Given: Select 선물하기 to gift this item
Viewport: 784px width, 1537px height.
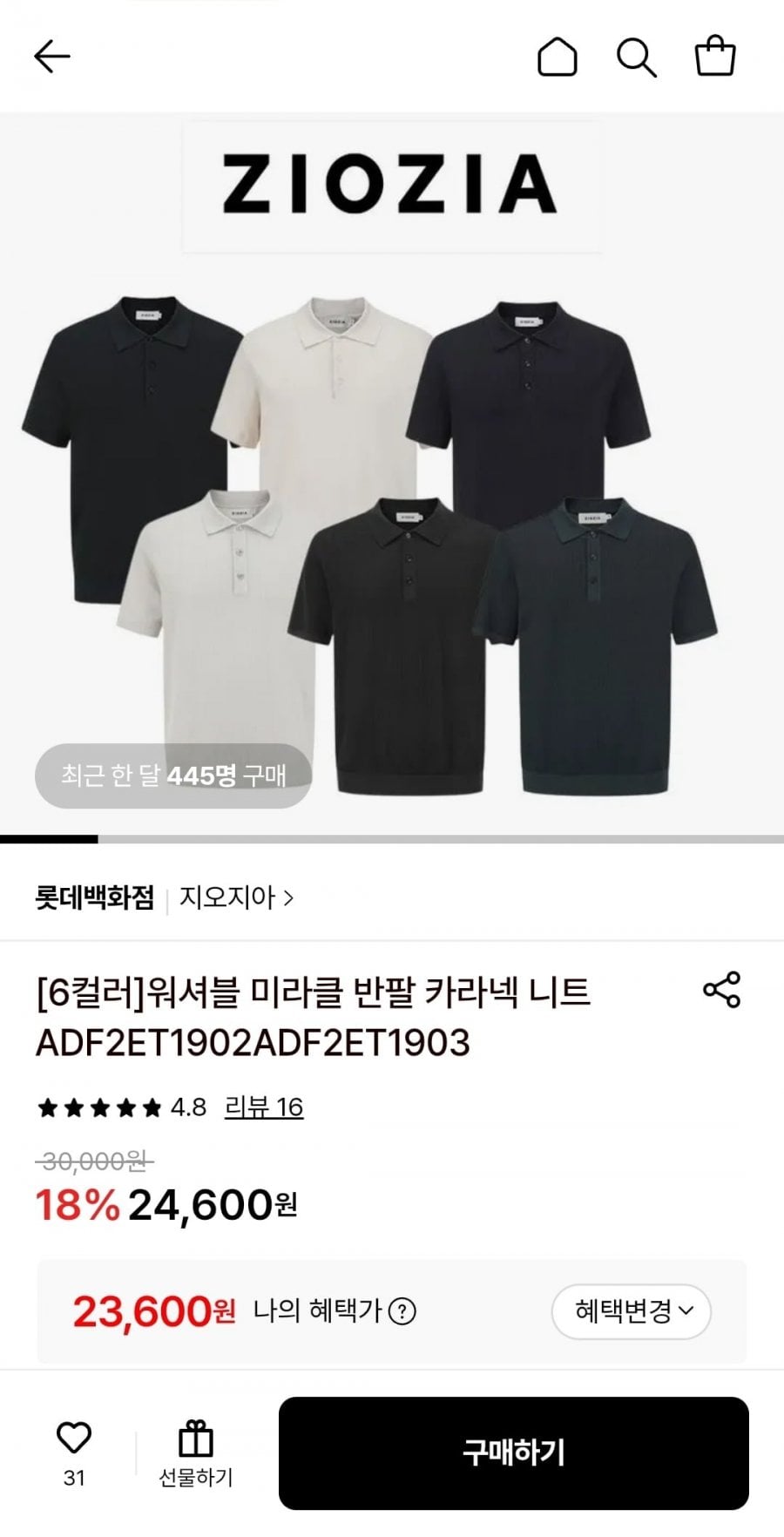Looking at the screenshot, I should pos(196,1453).
